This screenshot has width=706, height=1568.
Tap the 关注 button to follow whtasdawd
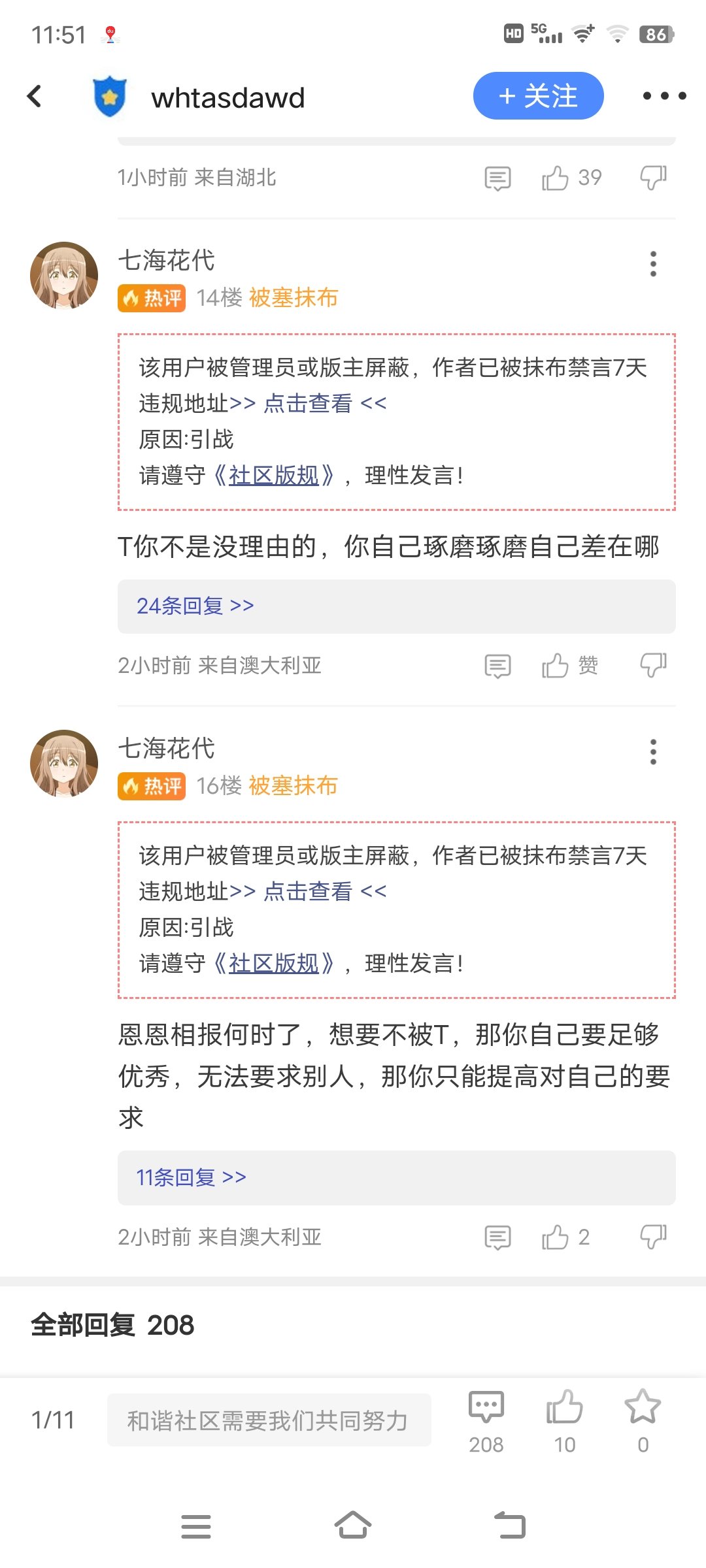538,96
